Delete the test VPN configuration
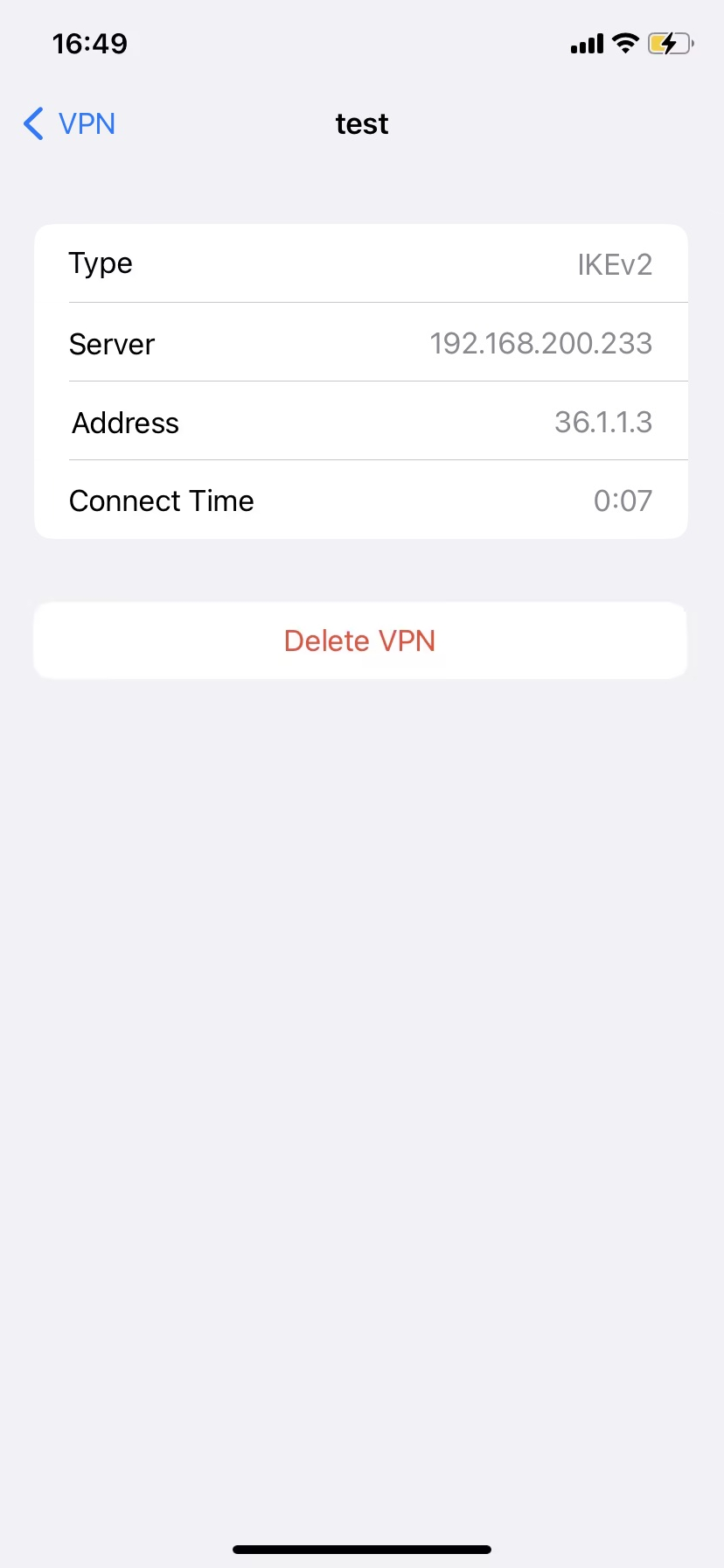The width and height of the screenshot is (724, 1568). click(360, 640)
